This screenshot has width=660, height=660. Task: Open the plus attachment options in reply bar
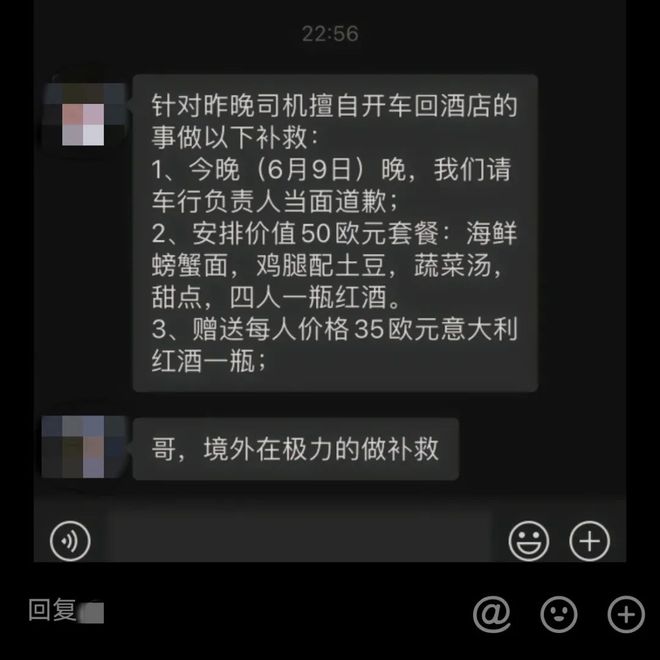(626, 612)
